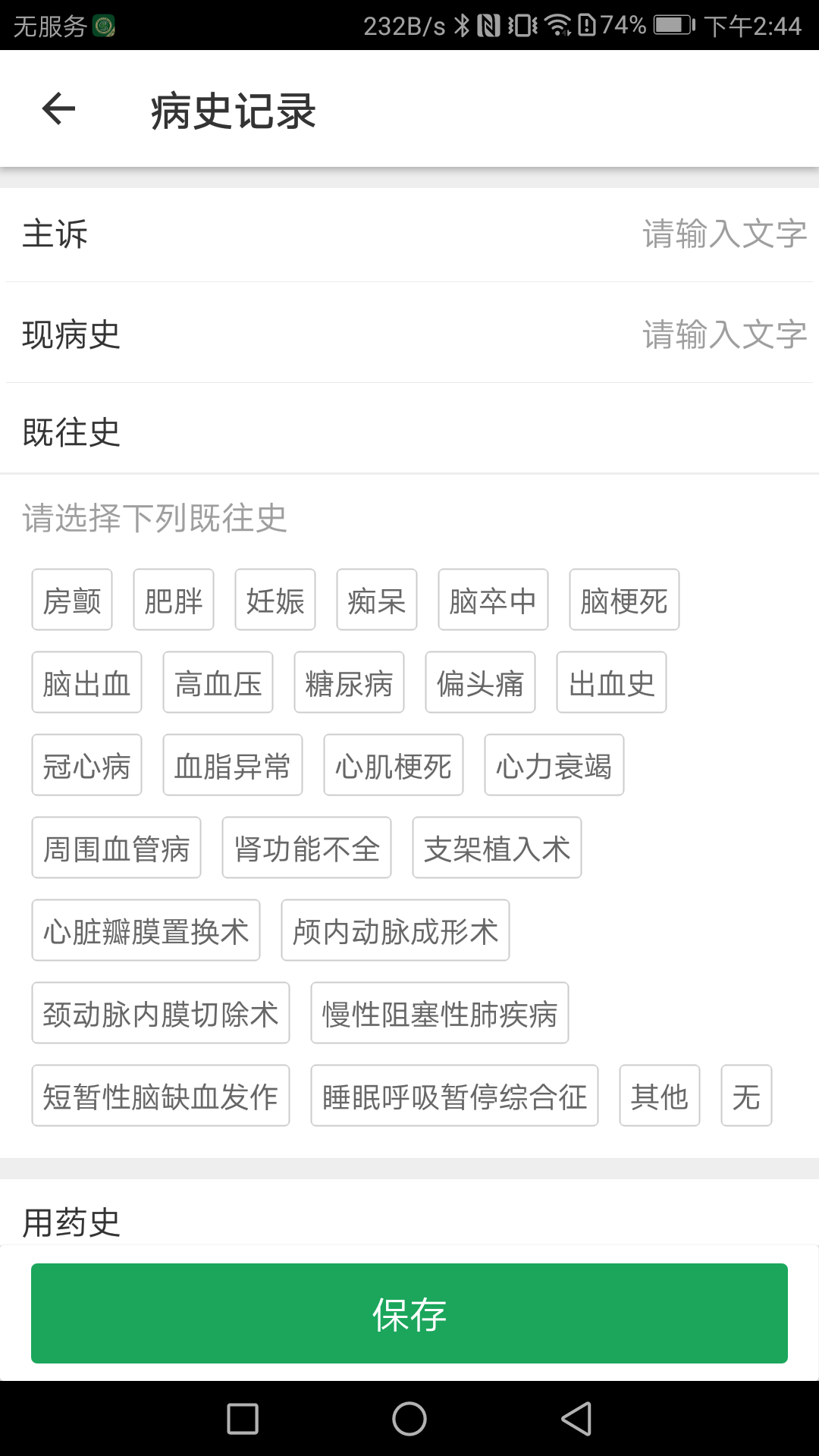The height and width of the screenshot is (1456, 819).
Task: Select the 心力衰竭 option
Action: [x=554, y=766]
